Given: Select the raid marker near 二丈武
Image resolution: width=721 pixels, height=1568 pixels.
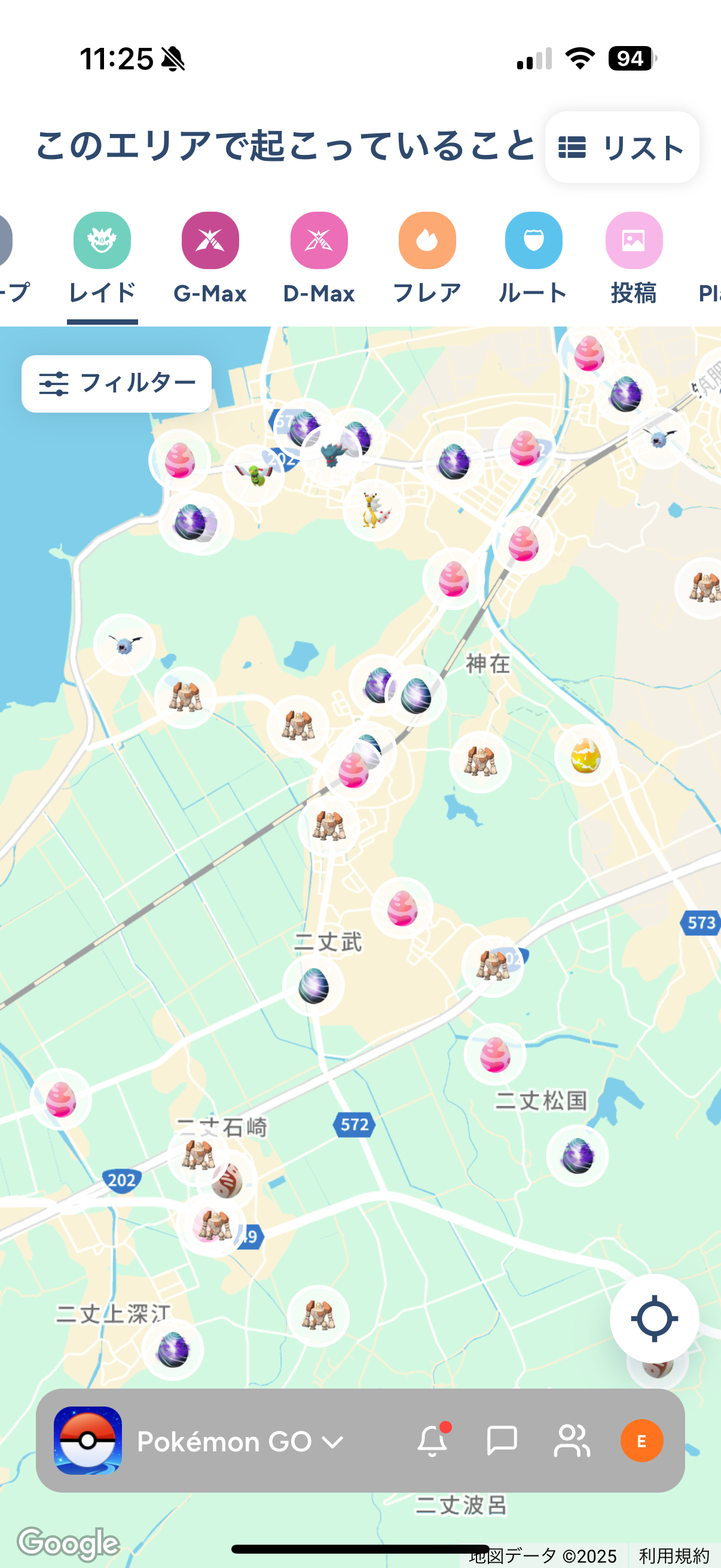Looking at the screenshot, I should click(313, 986).
